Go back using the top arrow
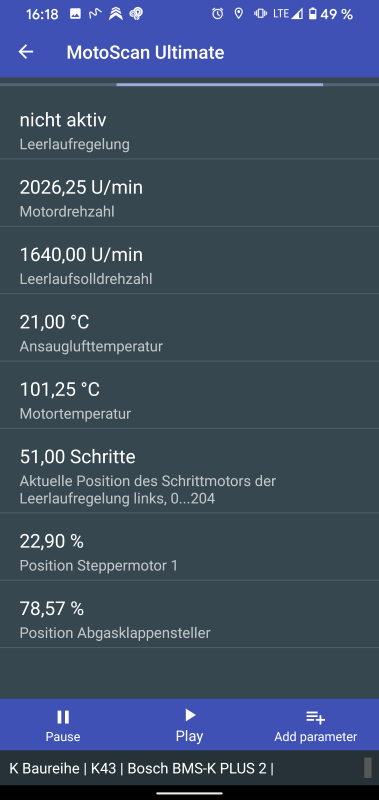The height and width of the screenshot is (800, 379). (26, 52)
